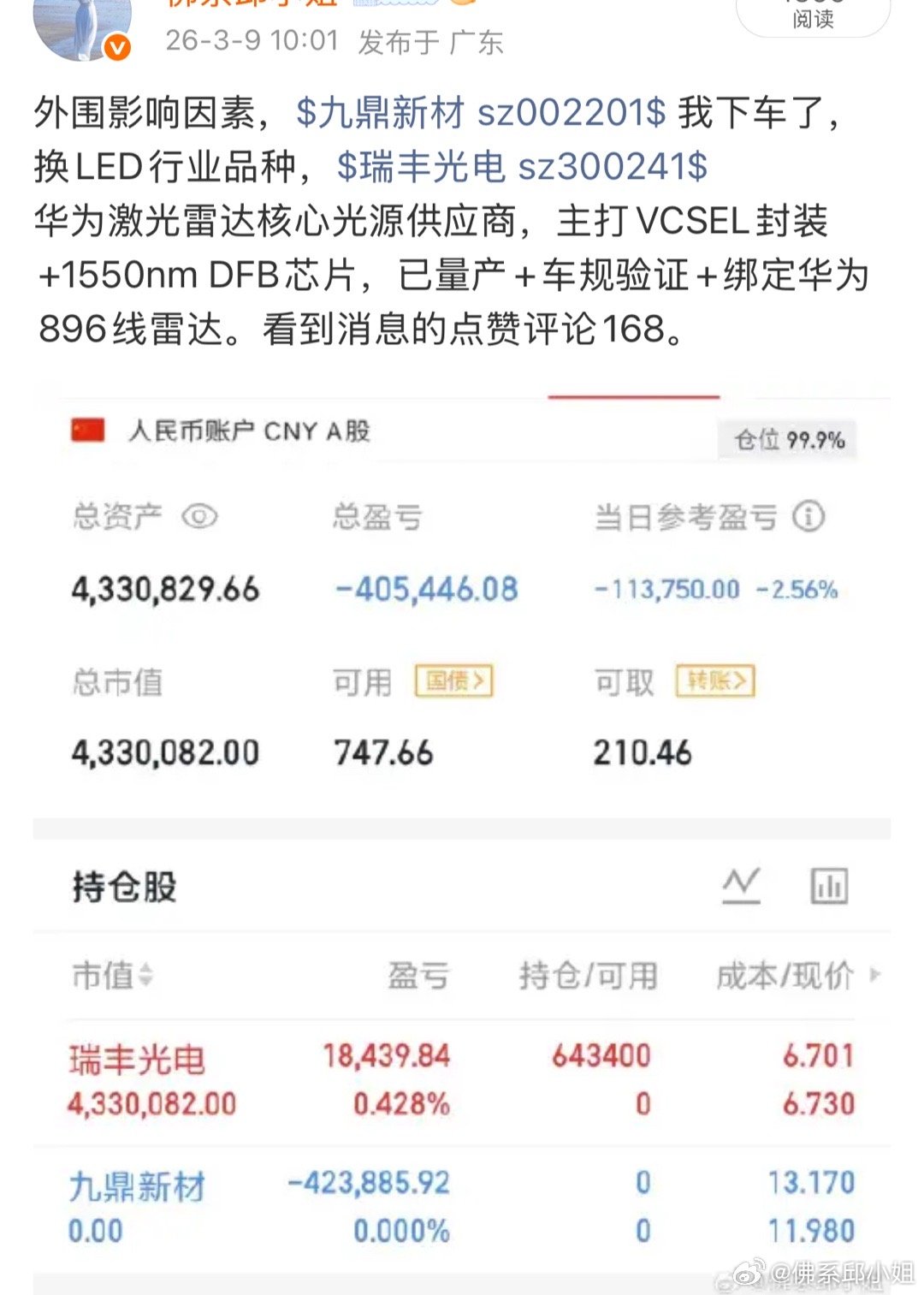Click the China flag icon next to 人民币账户

click(x=88, y=431)
